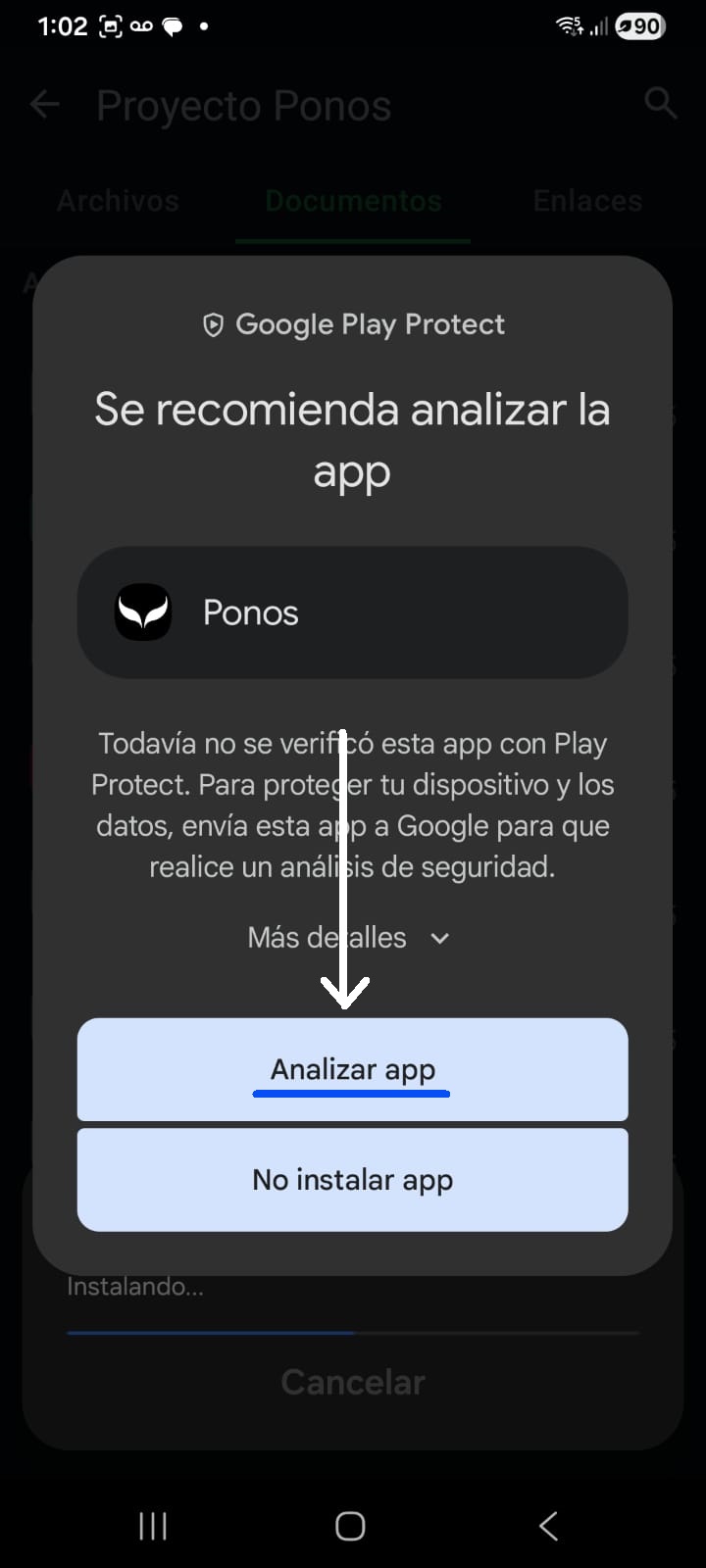
Task: Cancel the app installation
Action: point(352,1381)
